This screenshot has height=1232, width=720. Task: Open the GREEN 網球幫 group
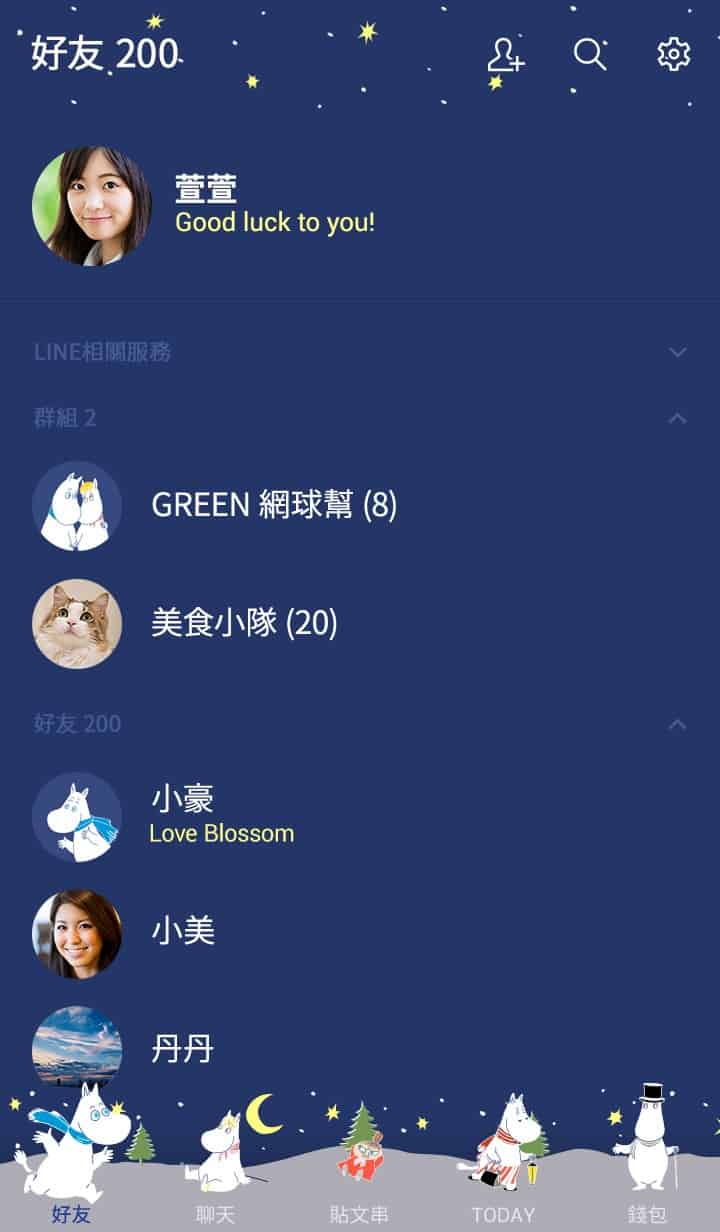click(x=274, y=506)
